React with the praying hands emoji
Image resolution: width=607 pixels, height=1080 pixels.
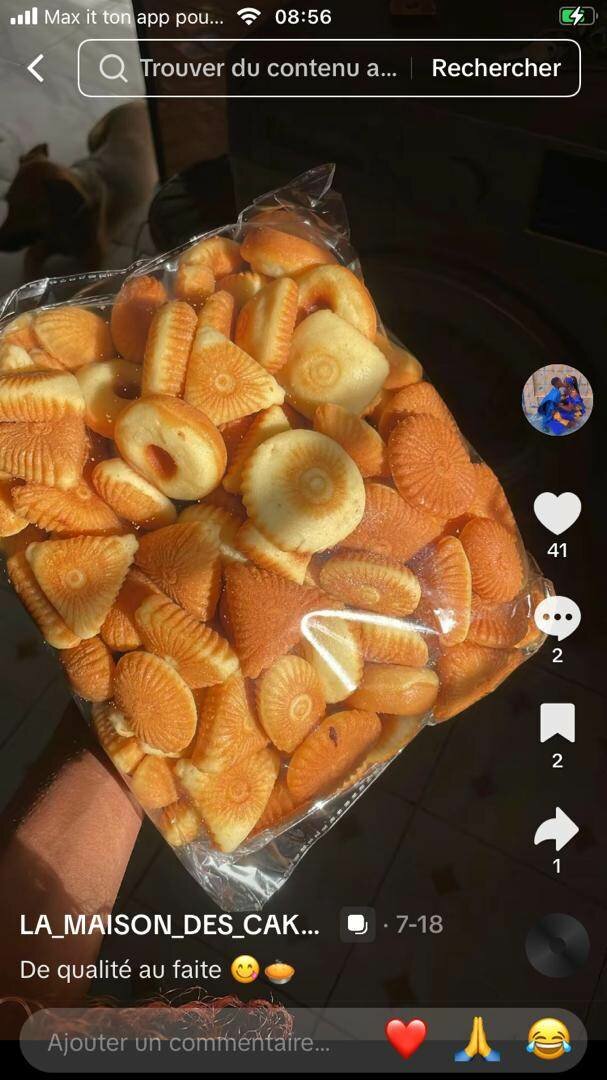point(477,1040)
